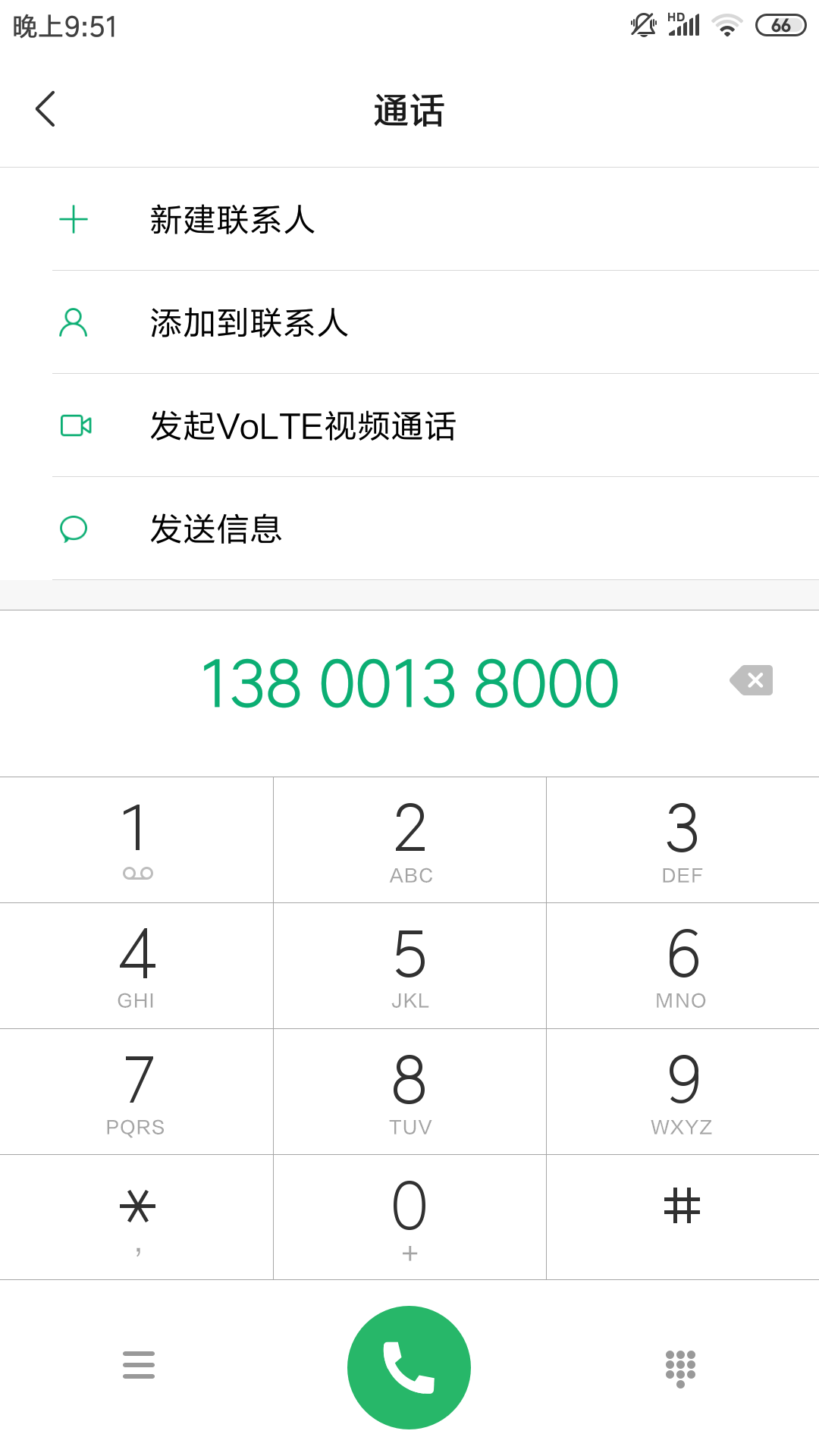Start a VoLTE video call
This screenshot has height=1456, width=819.
tap(409, 425)
